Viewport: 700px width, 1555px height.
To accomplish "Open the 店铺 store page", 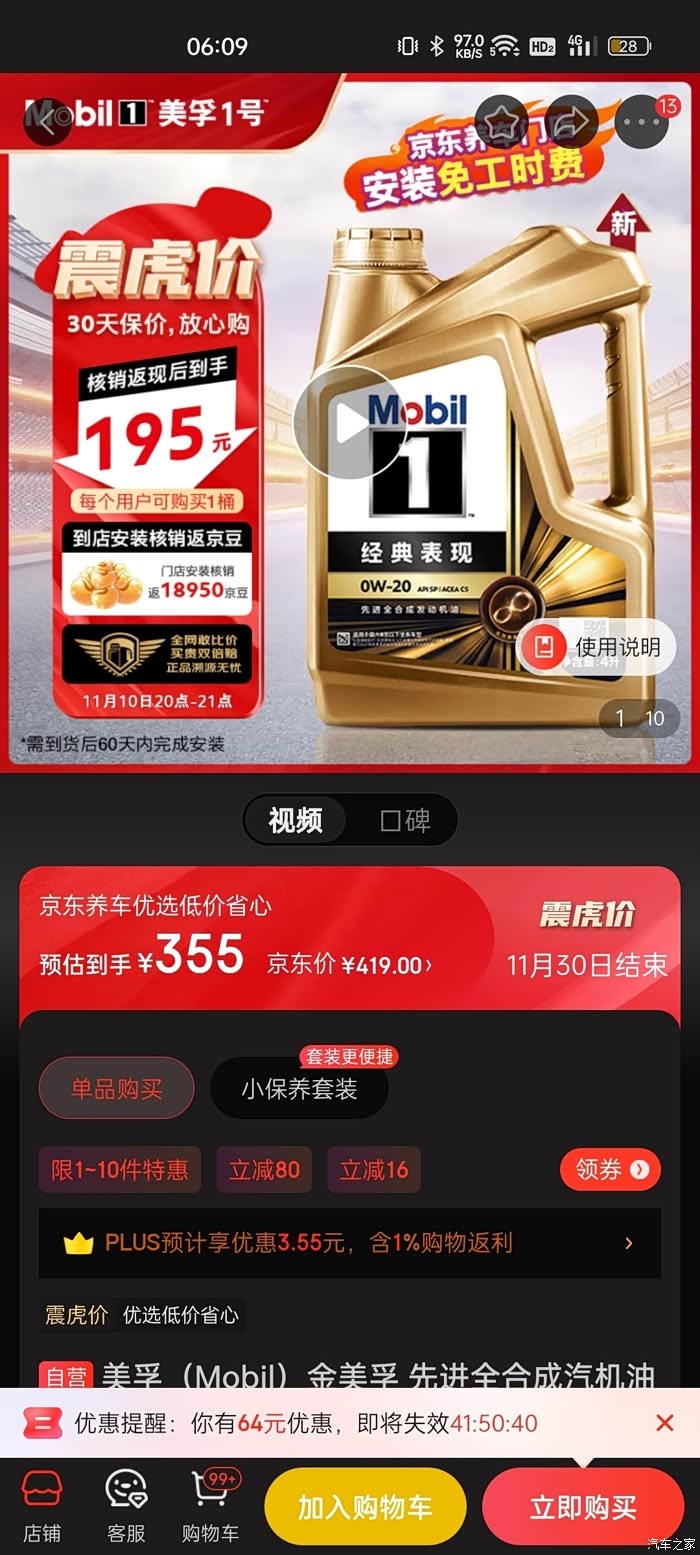I will tap(42, 1505).
